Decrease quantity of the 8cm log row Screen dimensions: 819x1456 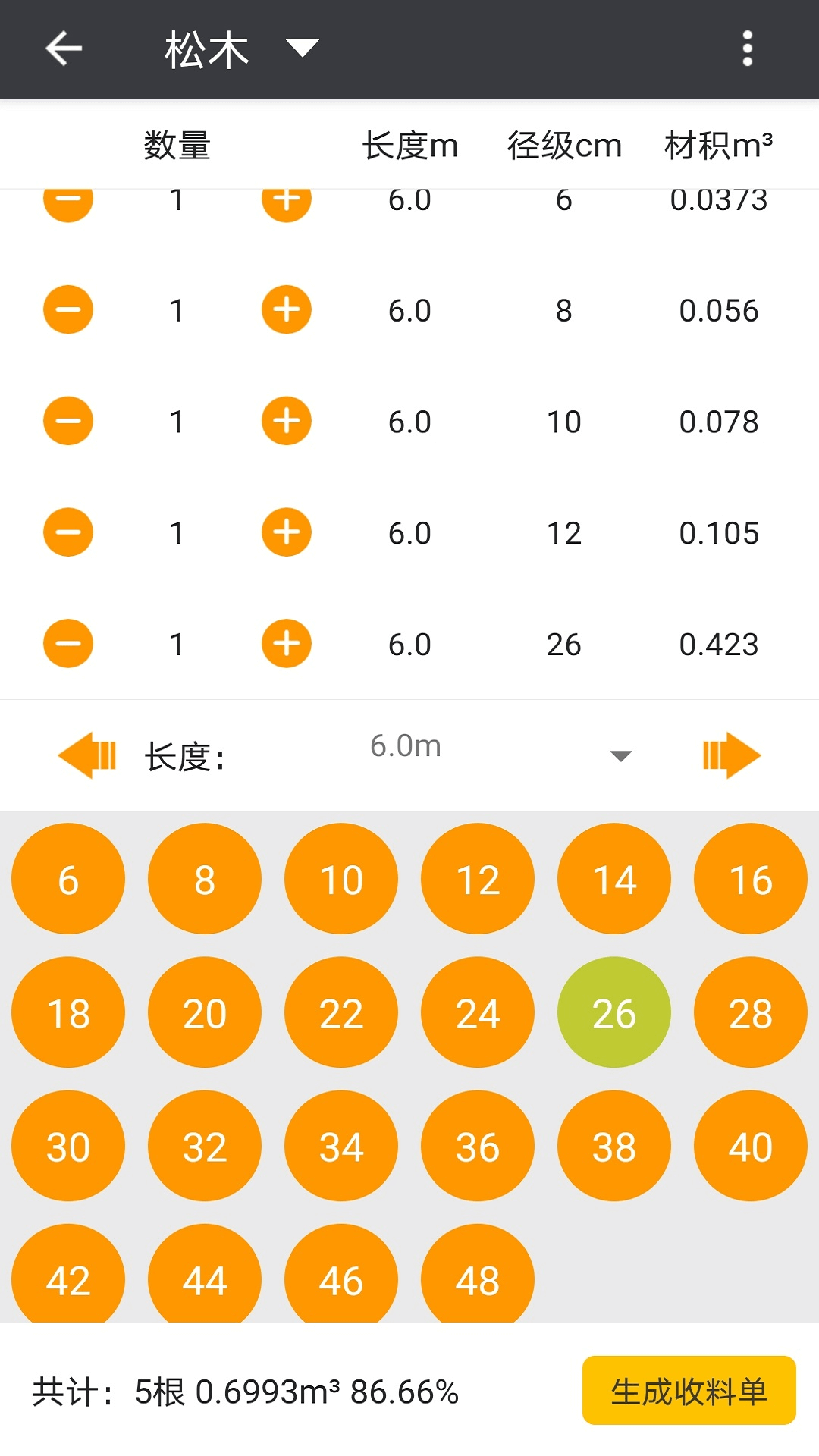[67, 309]
